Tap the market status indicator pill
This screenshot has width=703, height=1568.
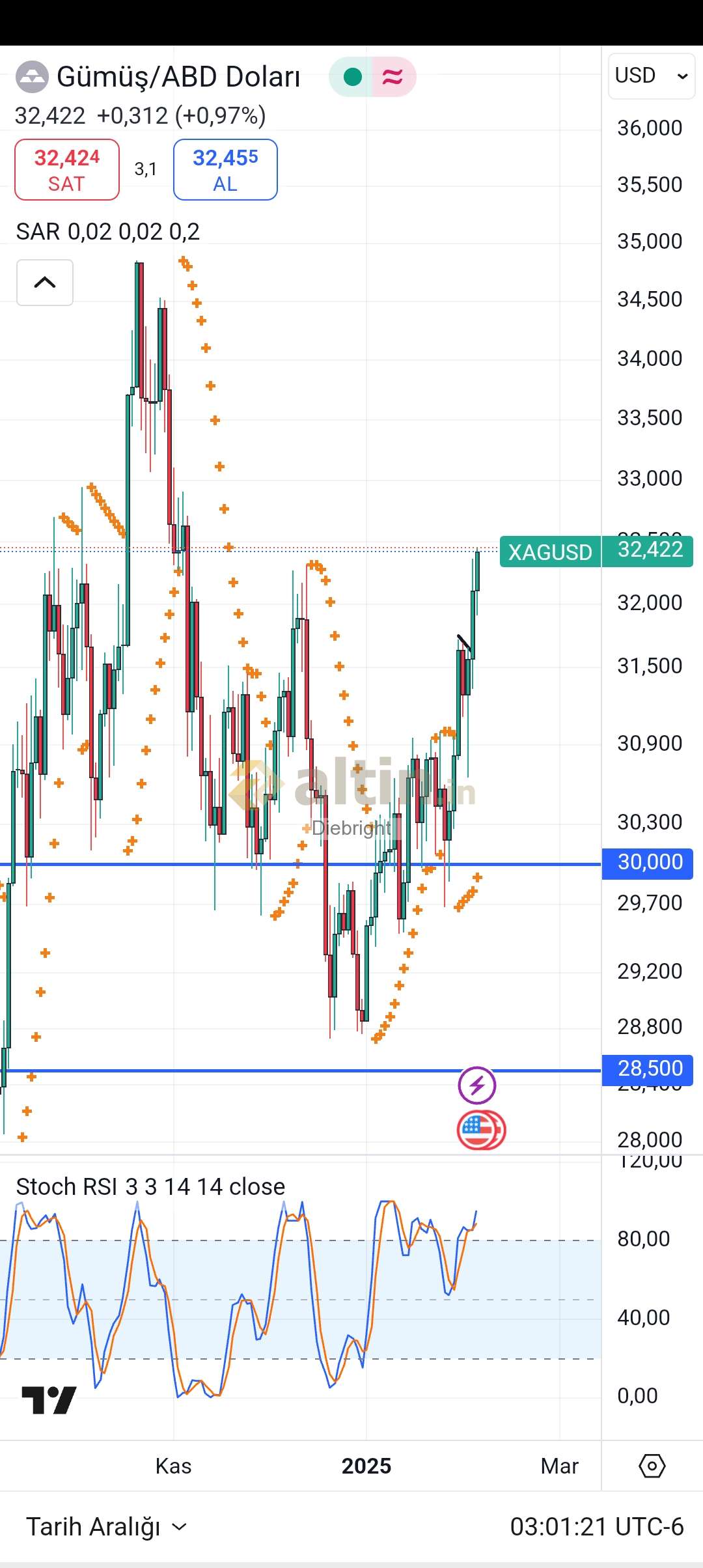pyautogui.click(x=372, y=77)
